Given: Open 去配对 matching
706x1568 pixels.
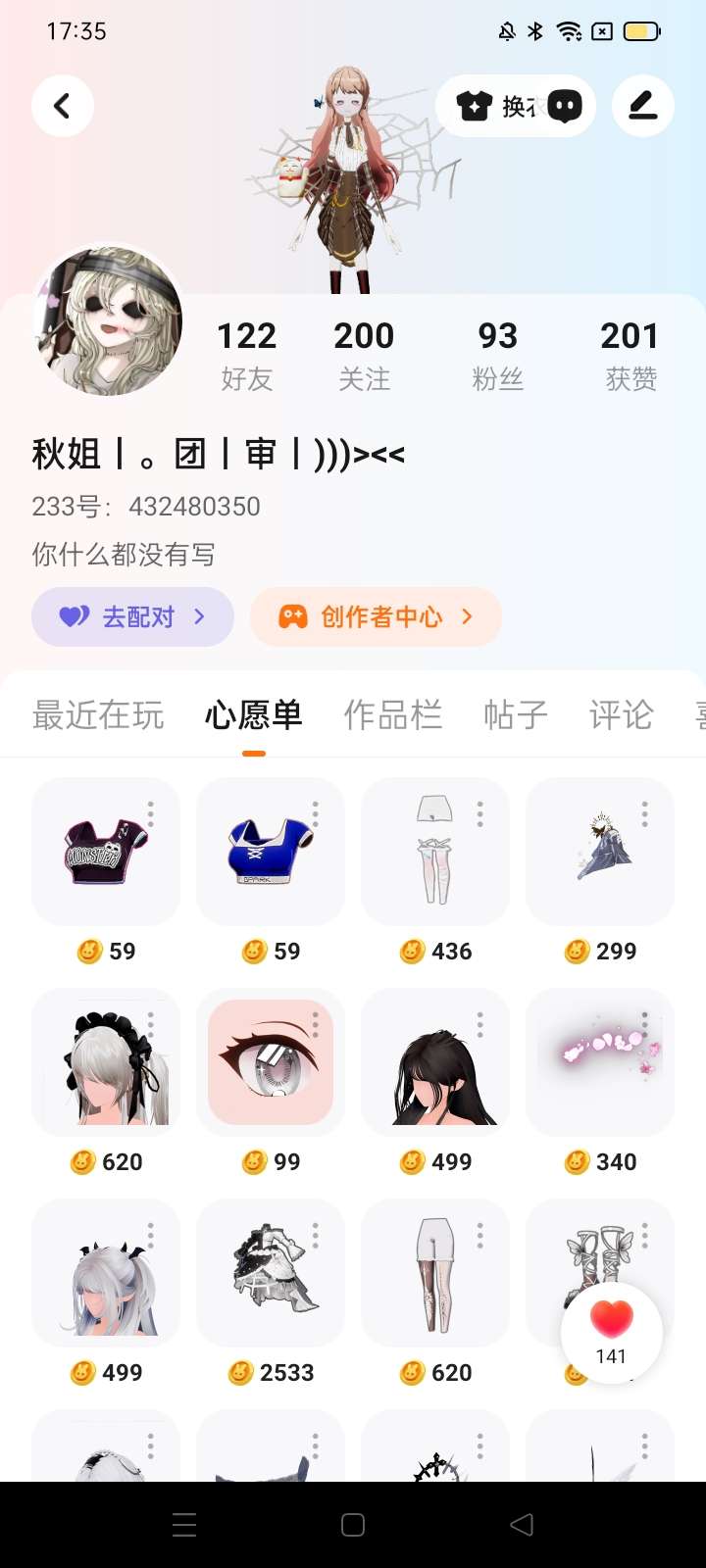Looking at the screenshot, I should coord(132,616).
